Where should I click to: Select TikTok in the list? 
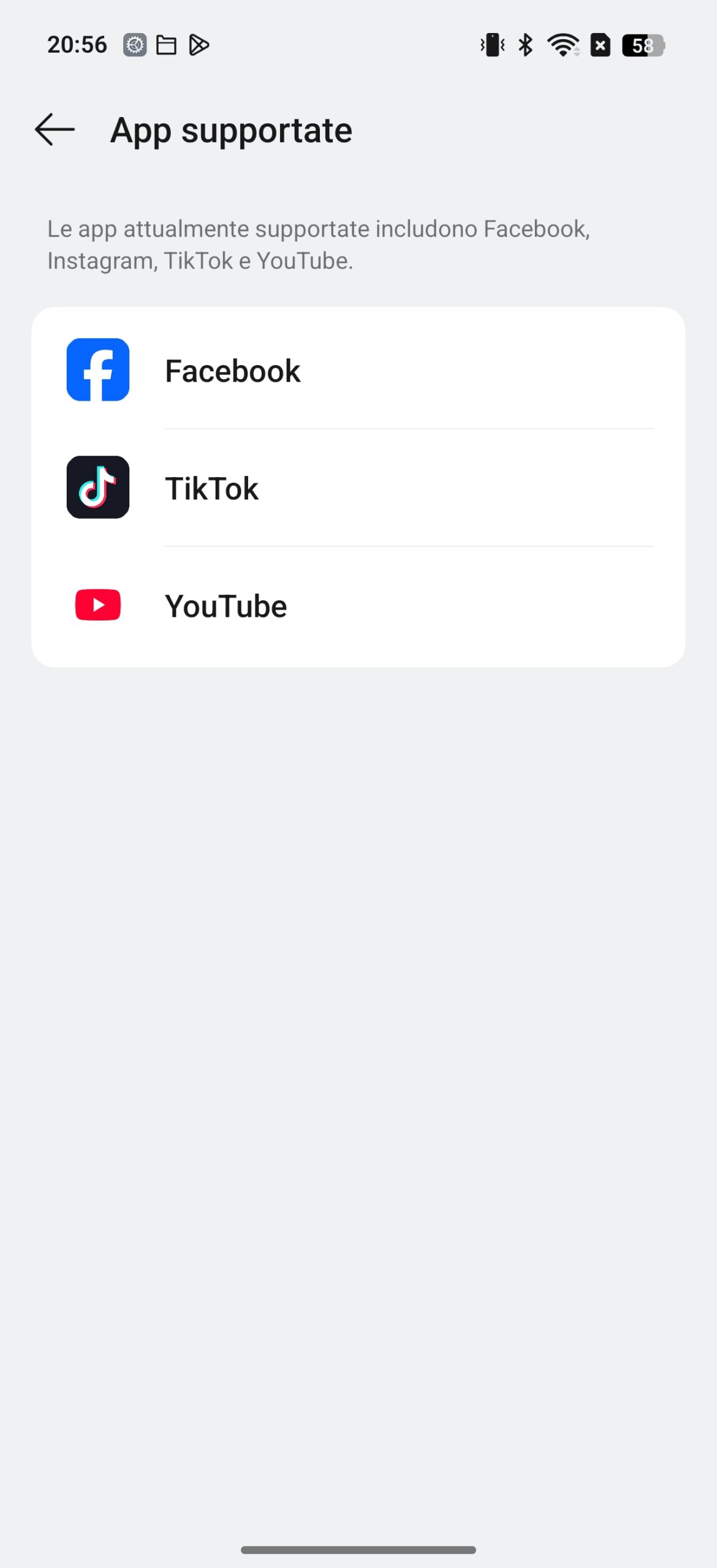point(358,488)
